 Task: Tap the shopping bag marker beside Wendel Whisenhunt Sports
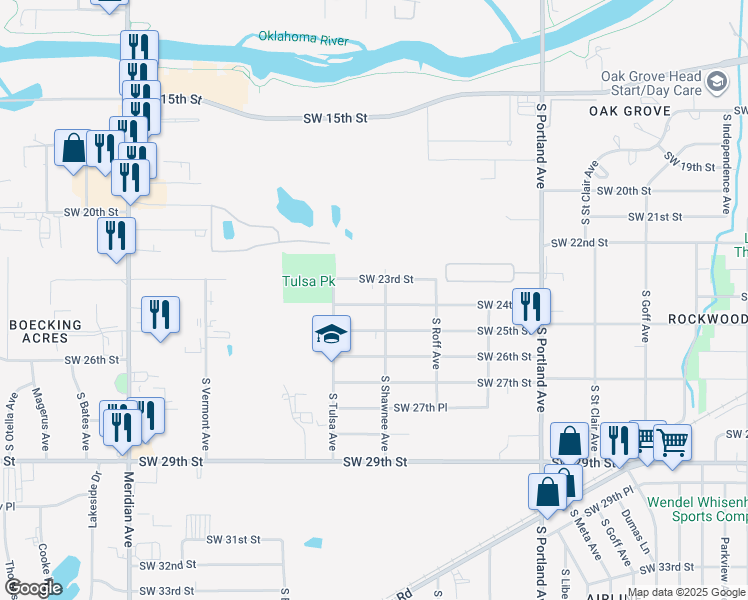(548, 492)
